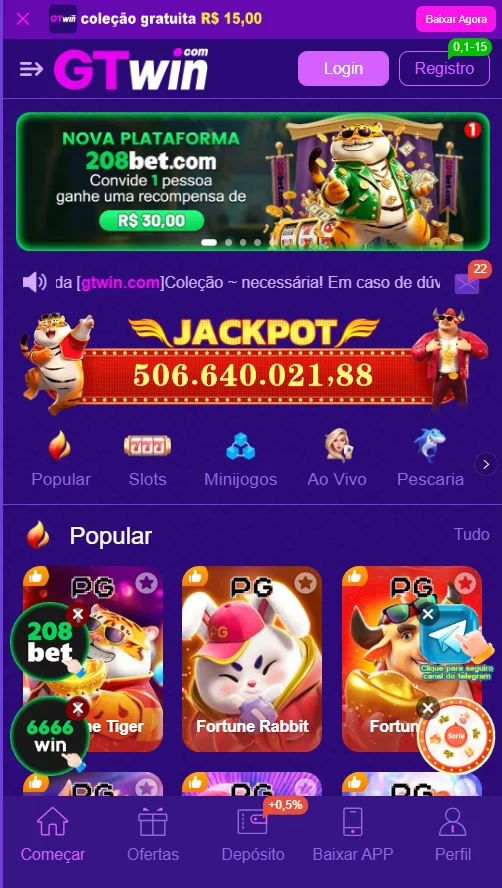
Task: Open the Pescaria category
Action: point(431,459)
